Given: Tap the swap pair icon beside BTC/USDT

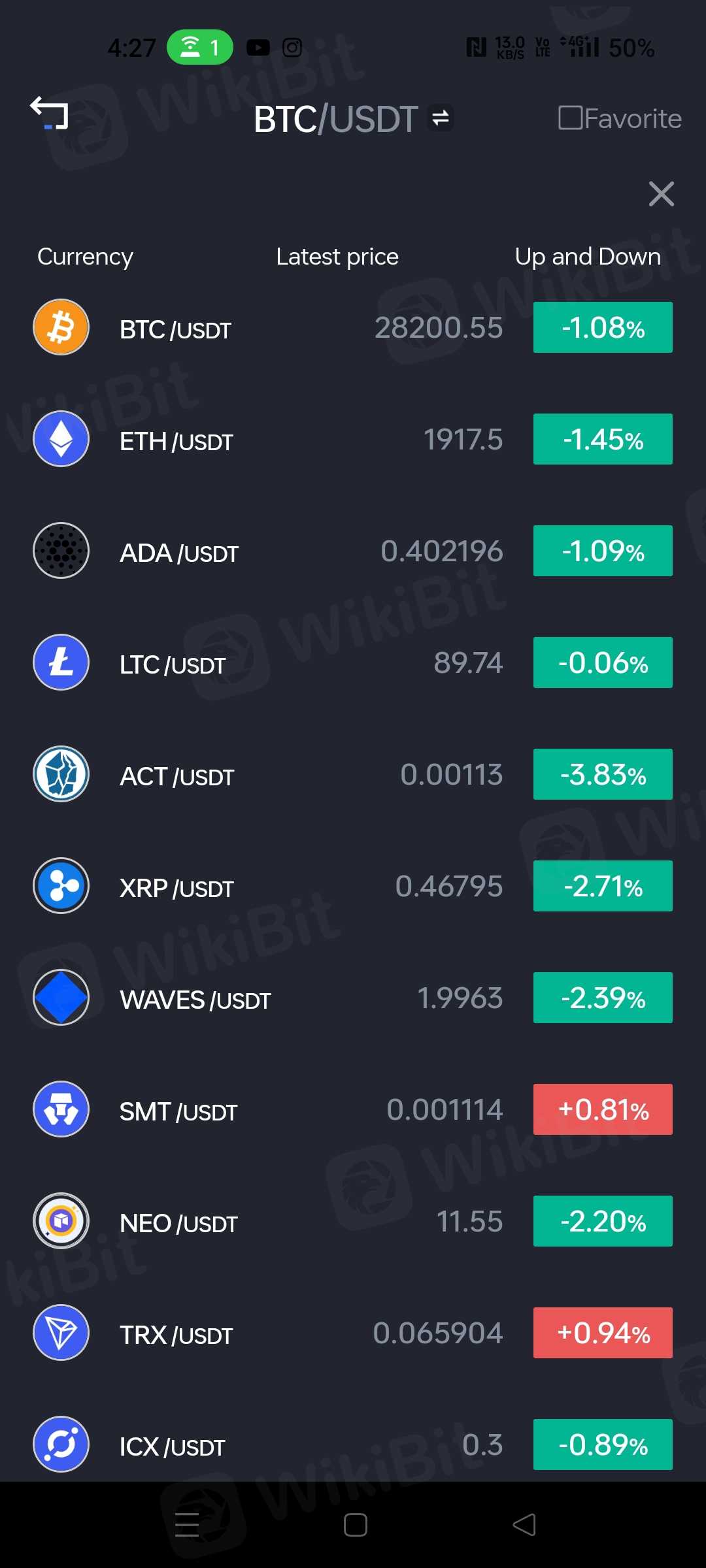Looking at the screenshot, I should (x=441, y=118).
